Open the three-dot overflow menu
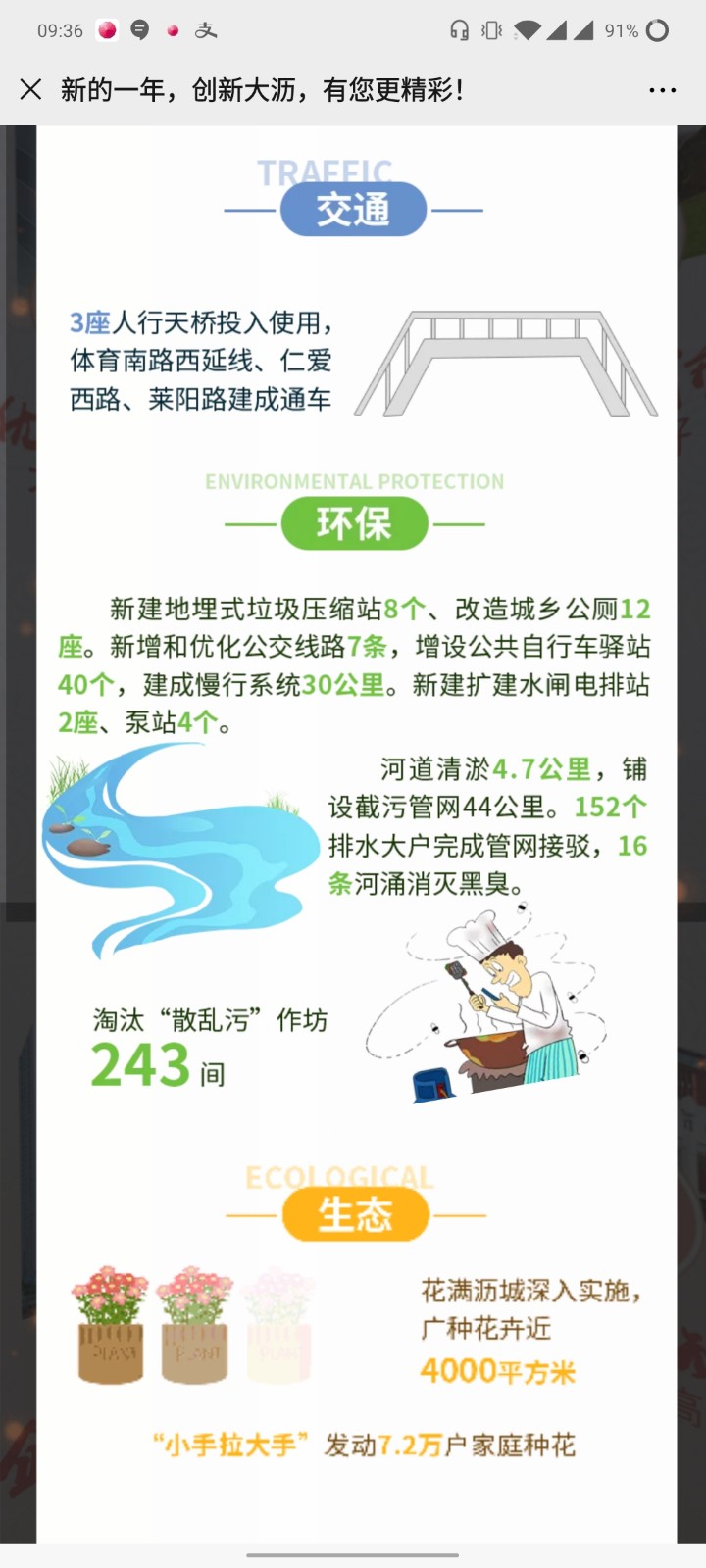This screenshot has width=706, height=1568. click(x=663, y=90)
